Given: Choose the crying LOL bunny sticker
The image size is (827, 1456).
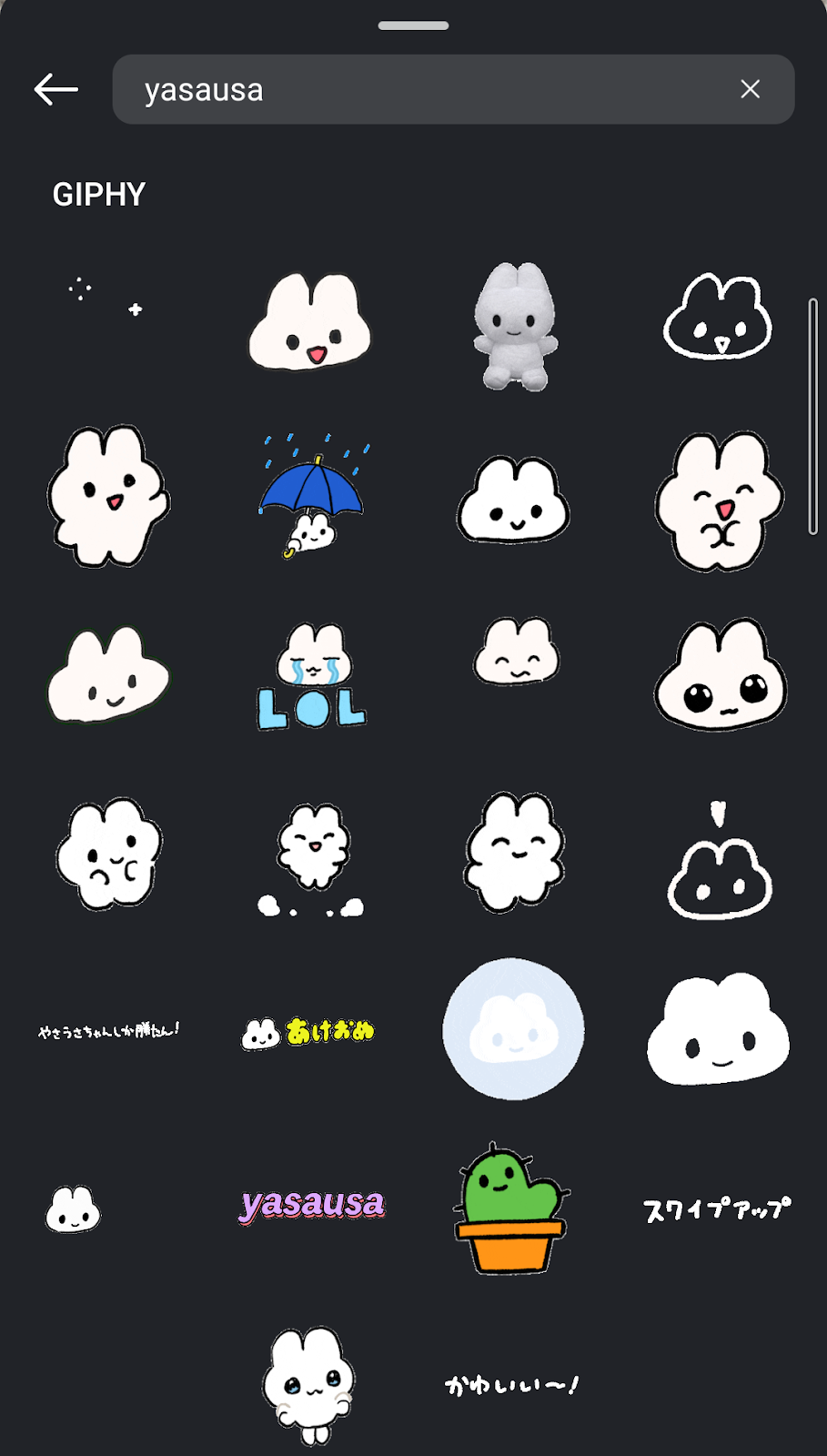Looking at the screenshot, I should pos(312,676).
